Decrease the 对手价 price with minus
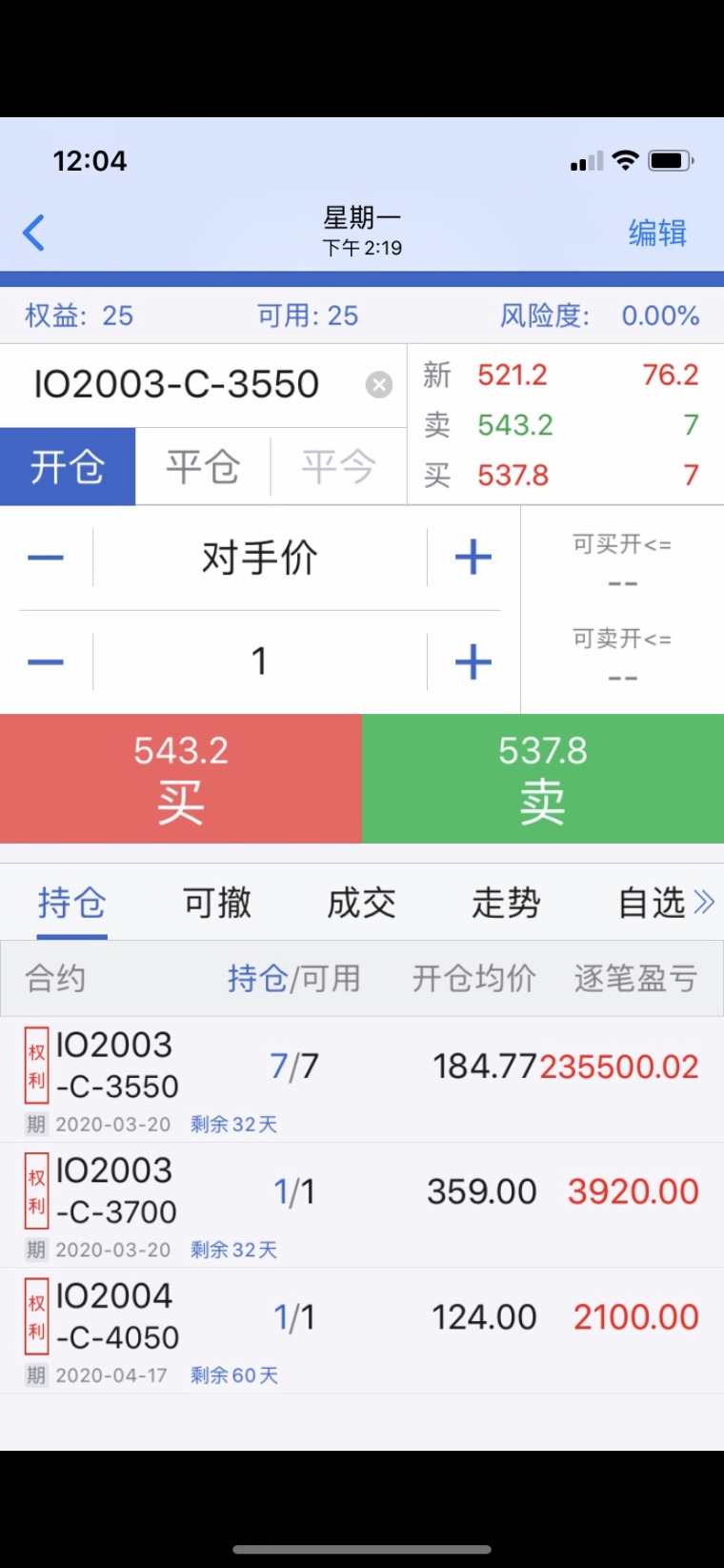 tap(46, 558)
